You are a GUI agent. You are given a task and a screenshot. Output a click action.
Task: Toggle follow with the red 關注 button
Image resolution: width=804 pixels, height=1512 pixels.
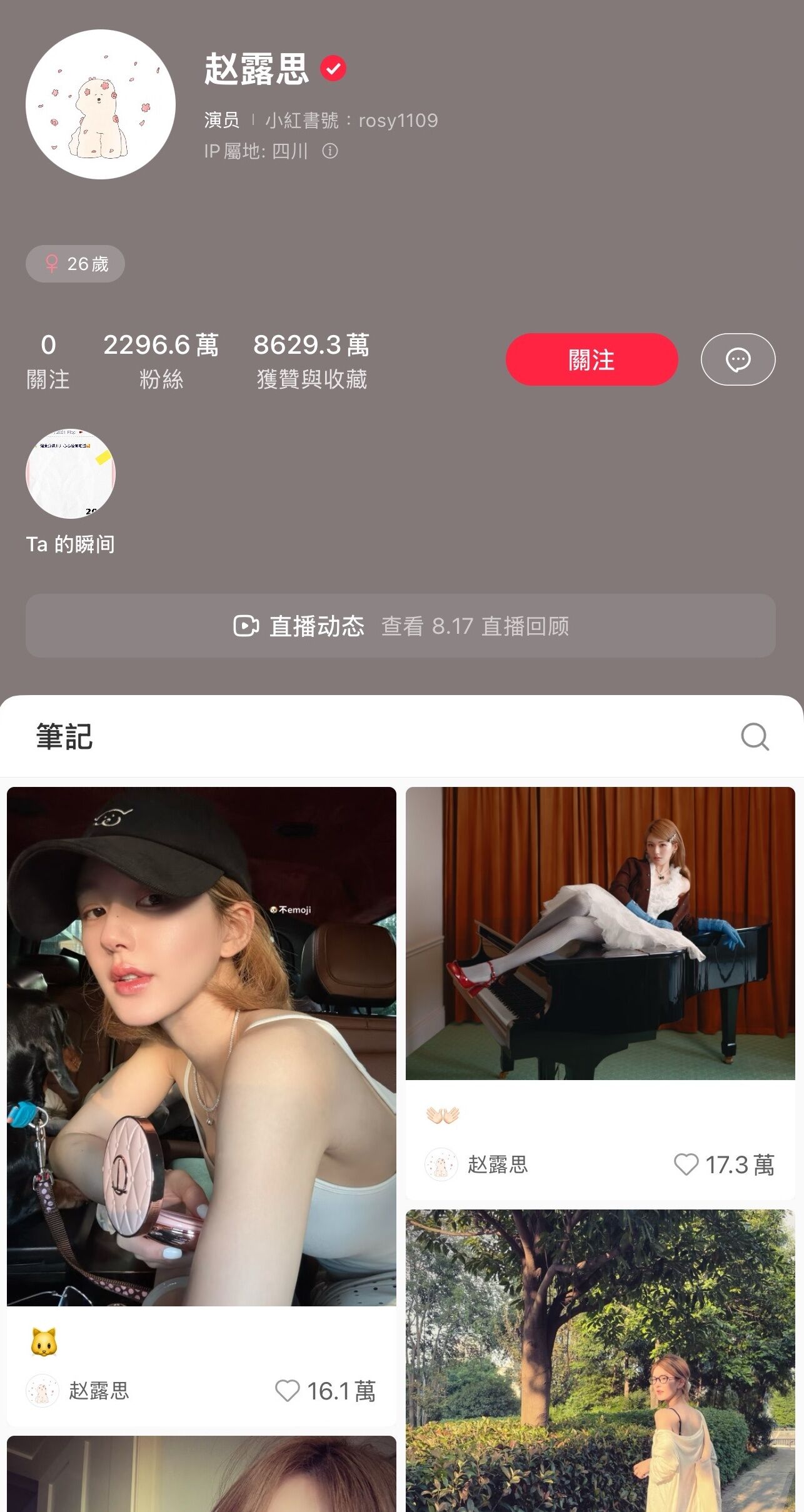591,359
